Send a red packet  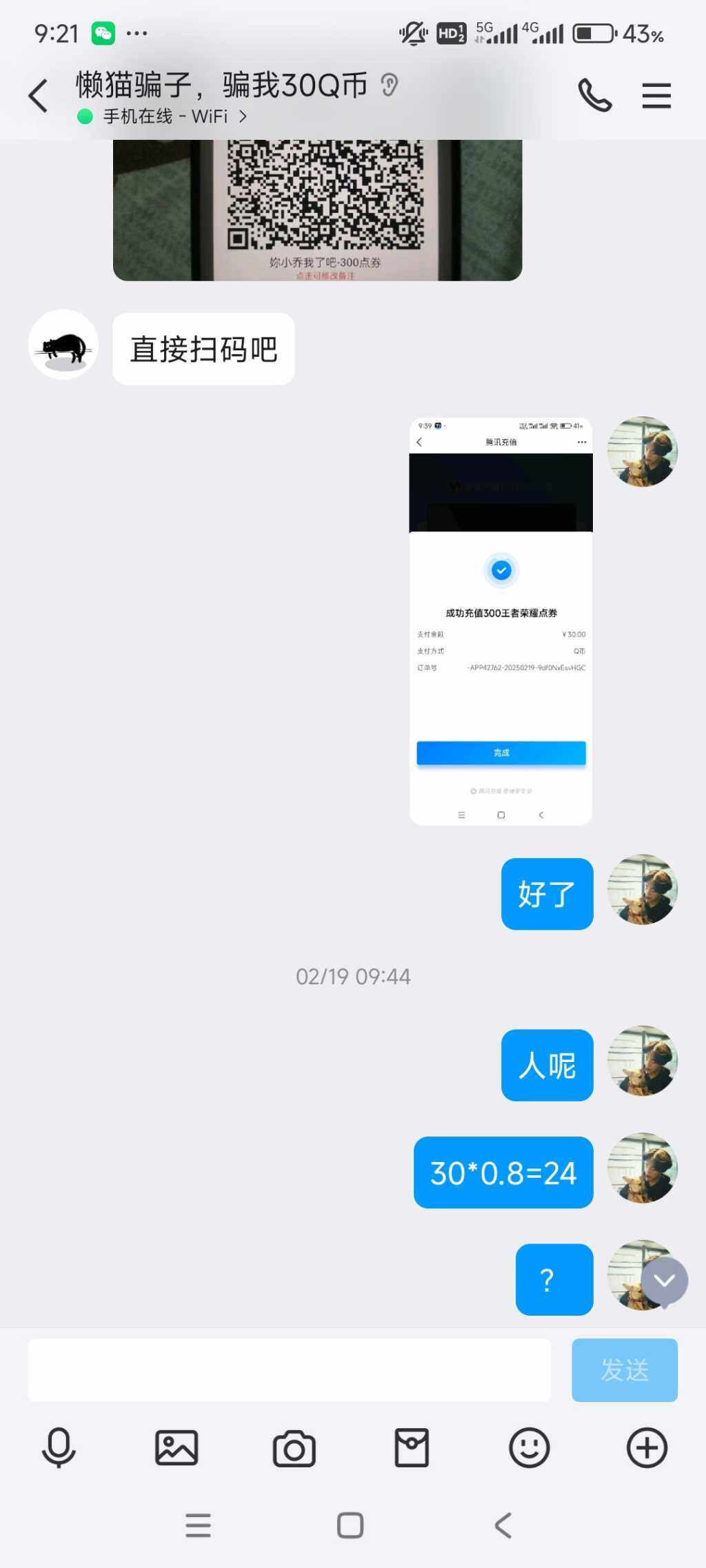click(412, 1447)
